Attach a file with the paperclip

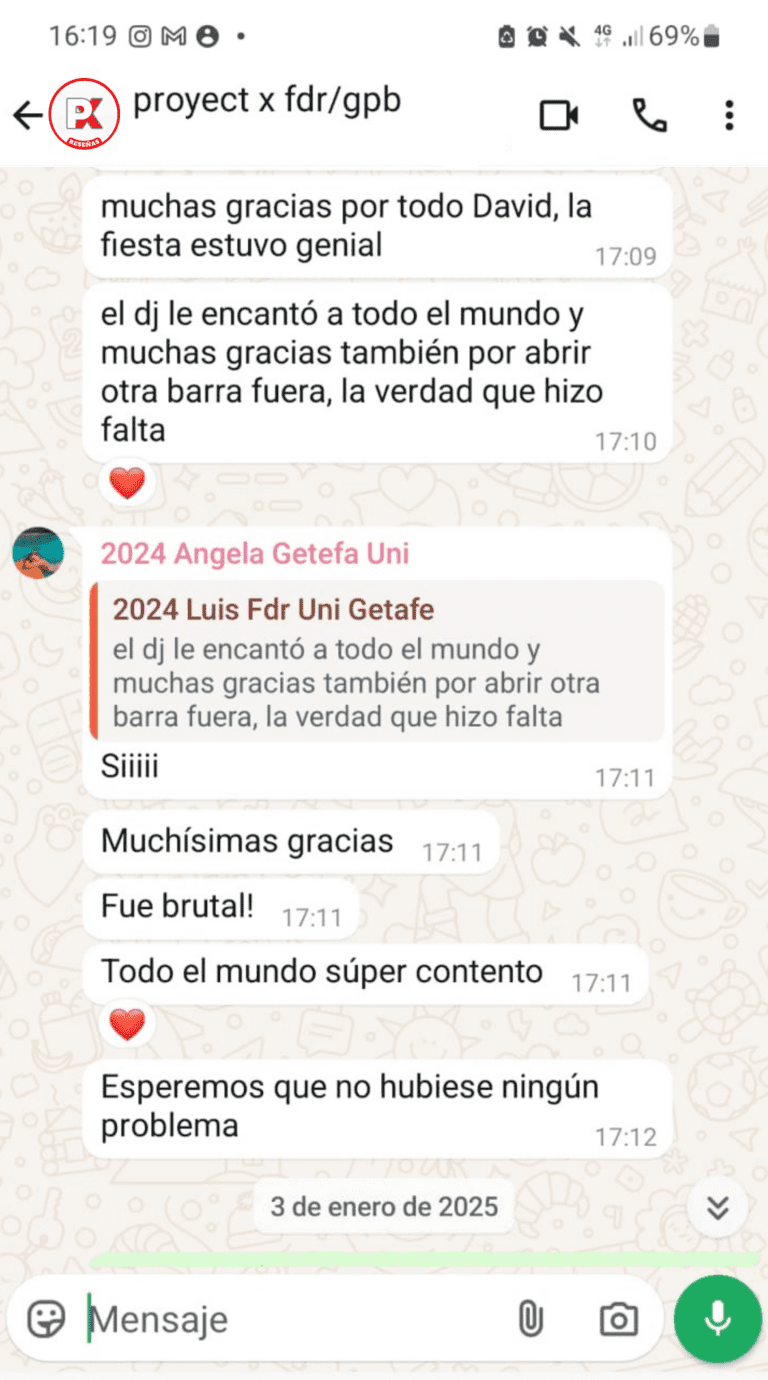point(530,1320)
